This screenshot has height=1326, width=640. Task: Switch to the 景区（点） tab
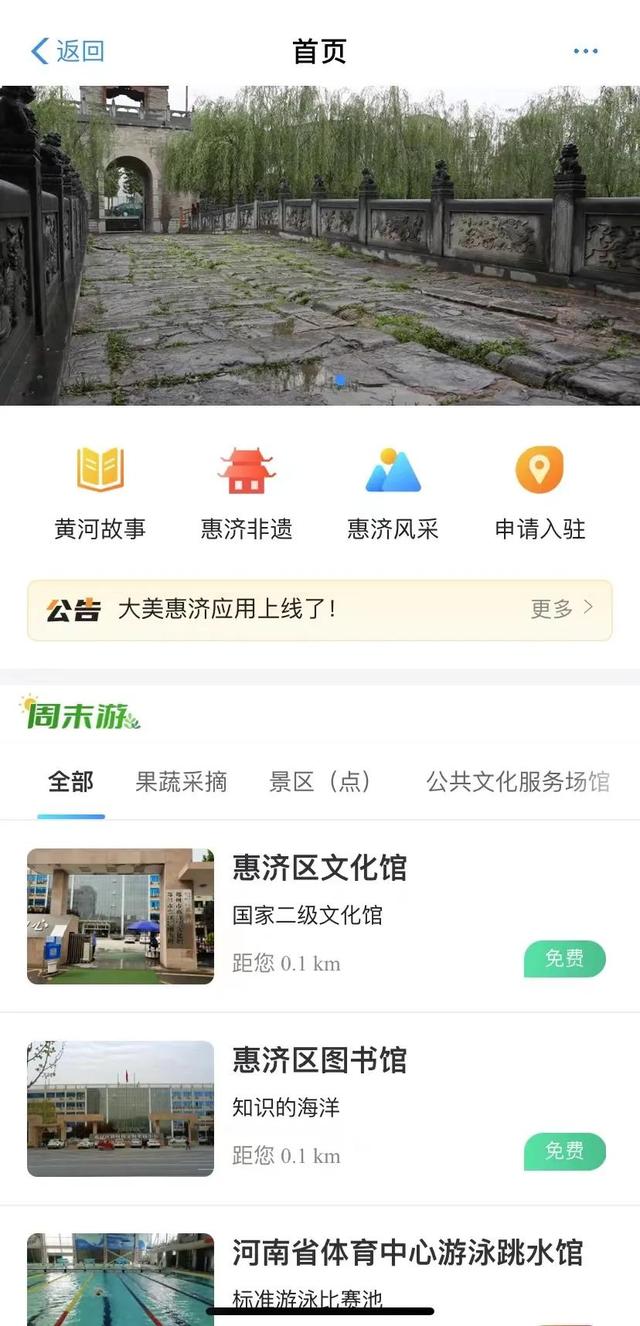tap(320, 781)
